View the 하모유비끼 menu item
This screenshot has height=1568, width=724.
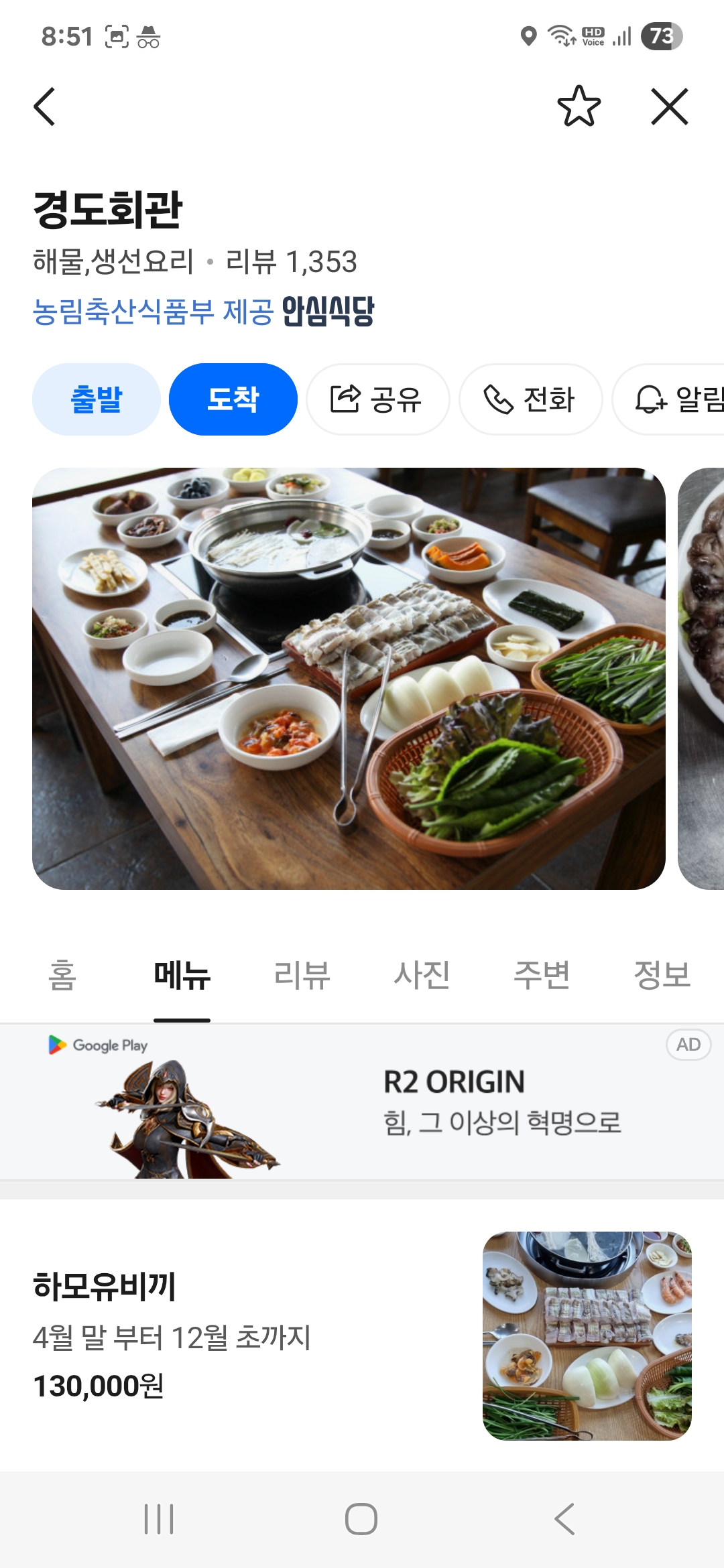(x=172, y=1335)
